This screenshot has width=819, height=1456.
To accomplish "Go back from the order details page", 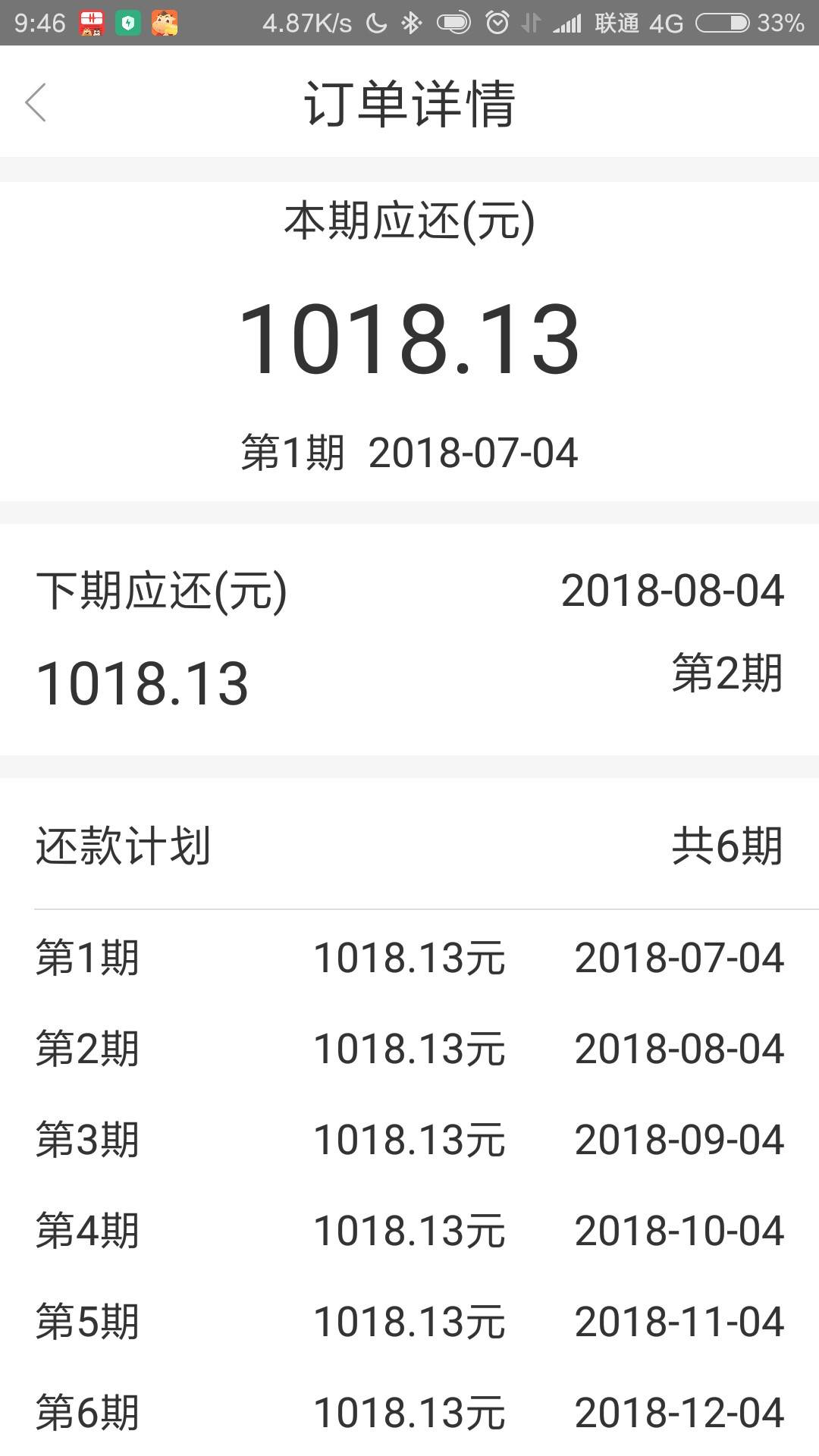I will 36,102.
